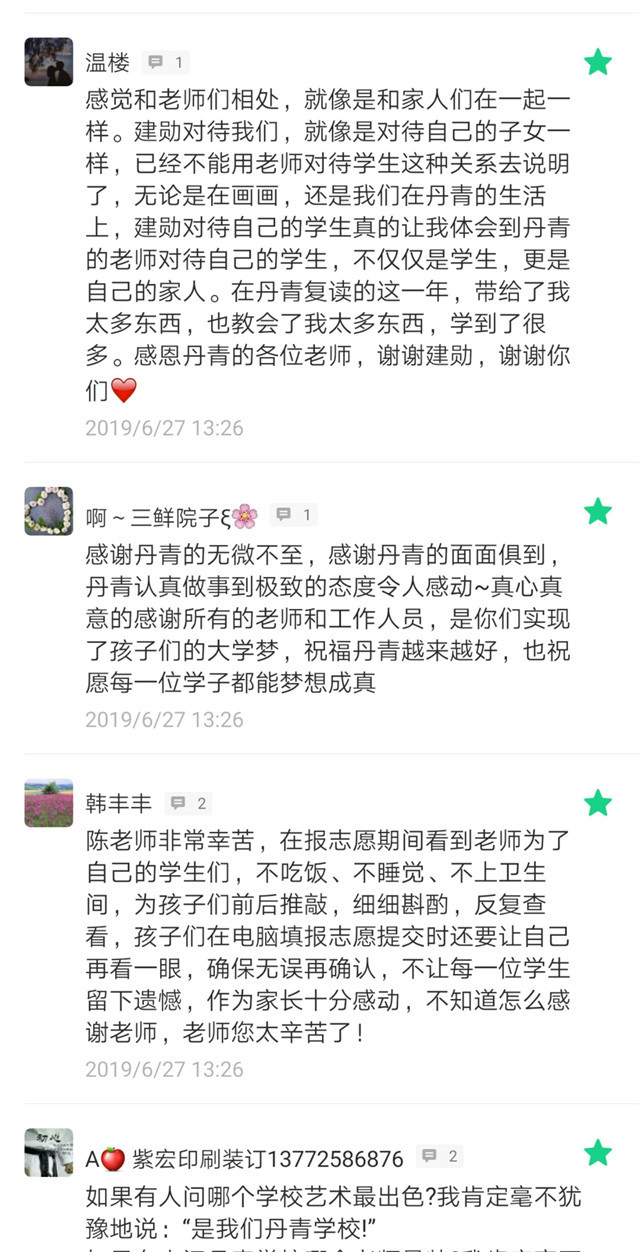The image size is (640, 1252).
Task: Open 温楼's profile avatar
Action: (49, 62)
